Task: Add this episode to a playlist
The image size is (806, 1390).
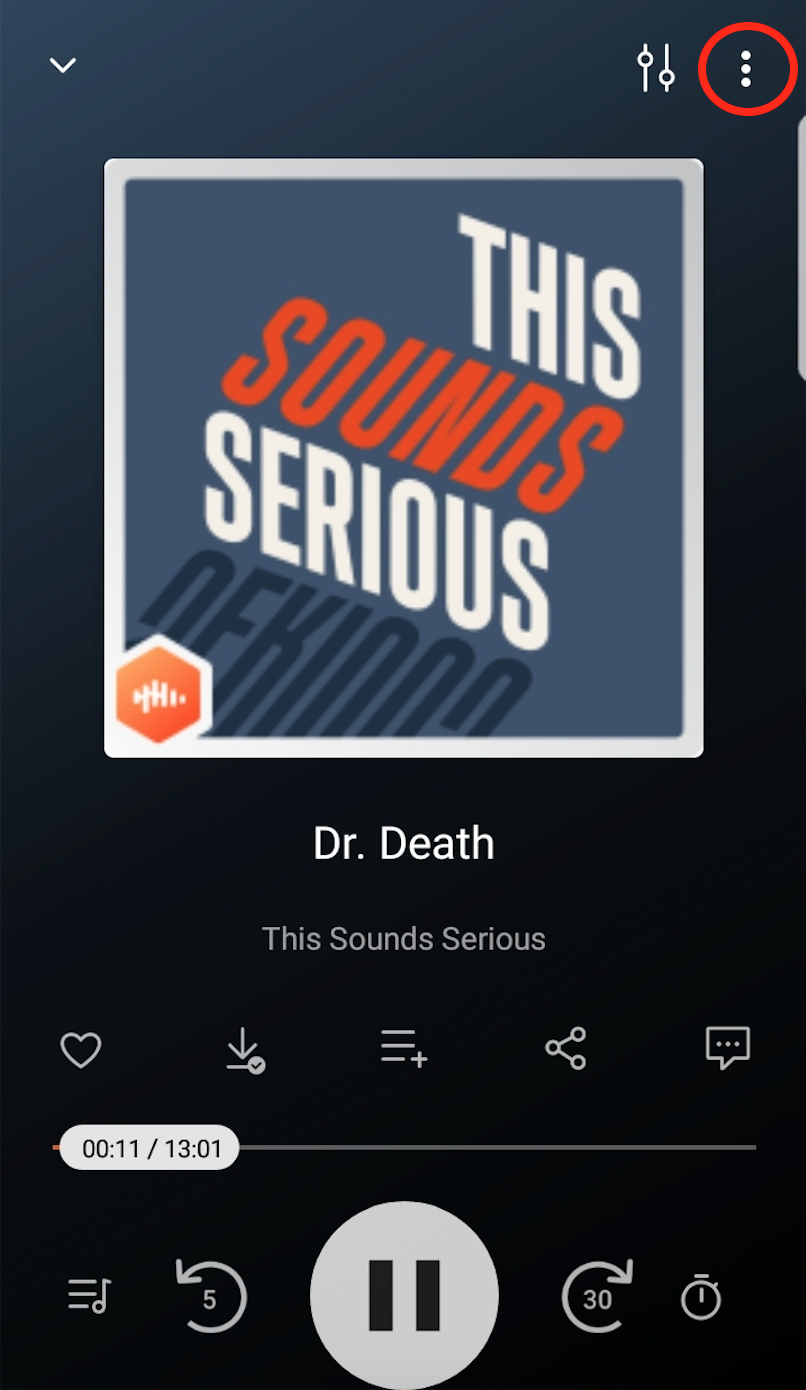Action: pos(404,1050)
